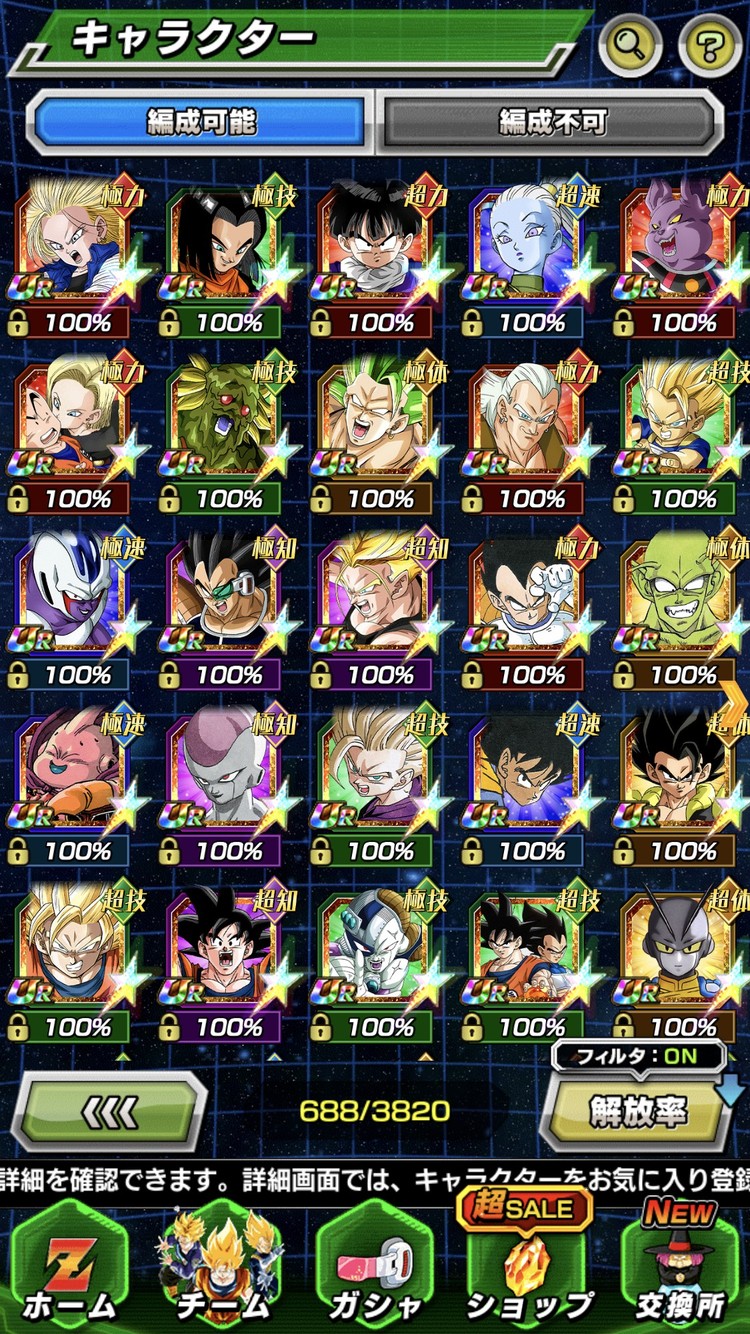This screenshot has width=750, height=1334.
Task: Go back with the triple arrow button
Action: (110, 1110)
